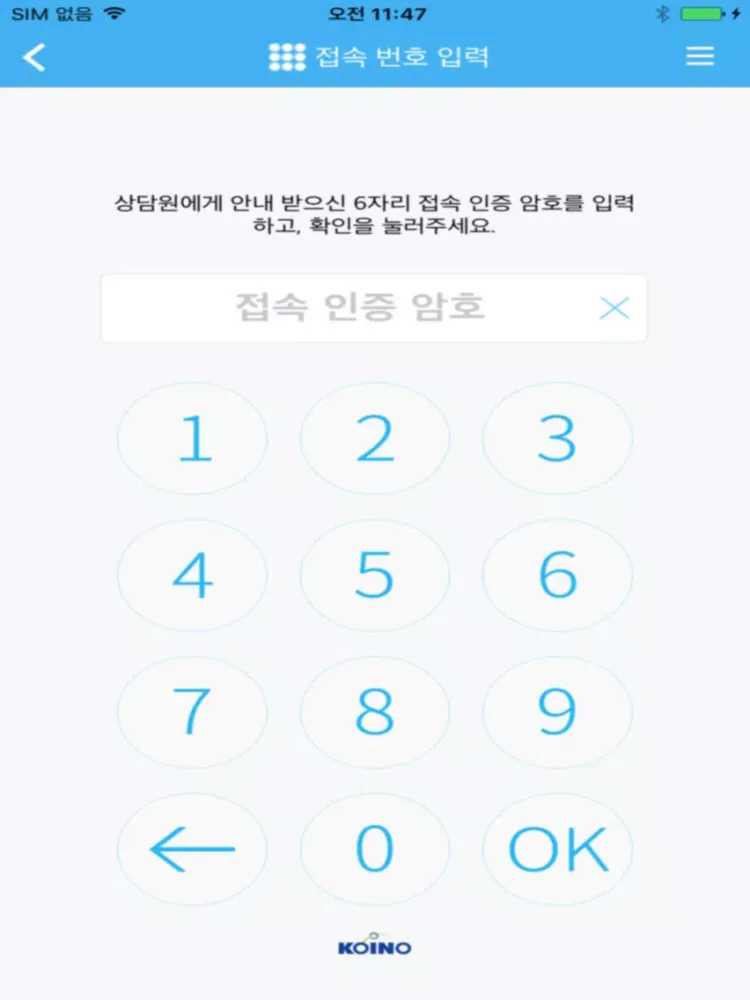
Task: Clear the code field with the X
Action: (x=614, y=308)
